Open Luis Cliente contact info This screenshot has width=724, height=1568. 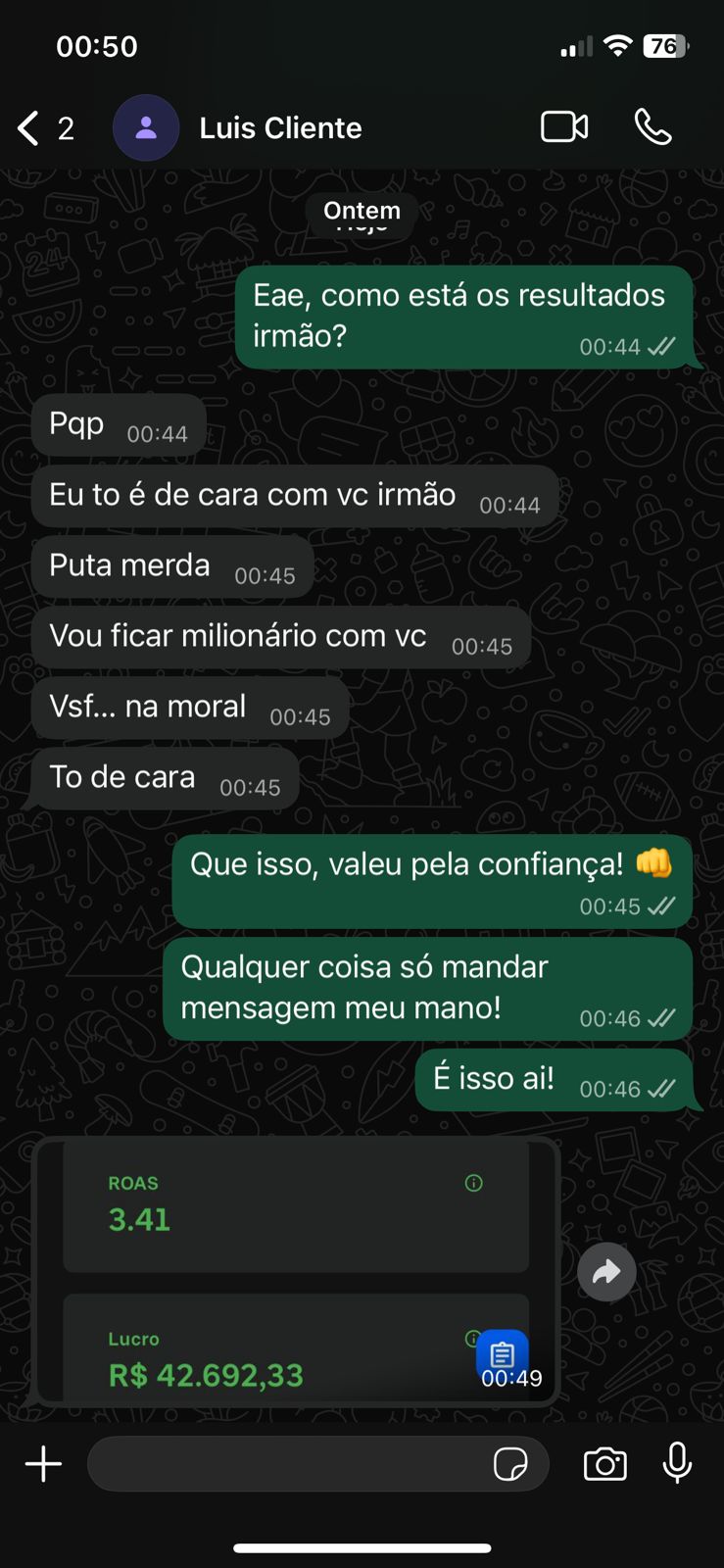pos(280,128)
